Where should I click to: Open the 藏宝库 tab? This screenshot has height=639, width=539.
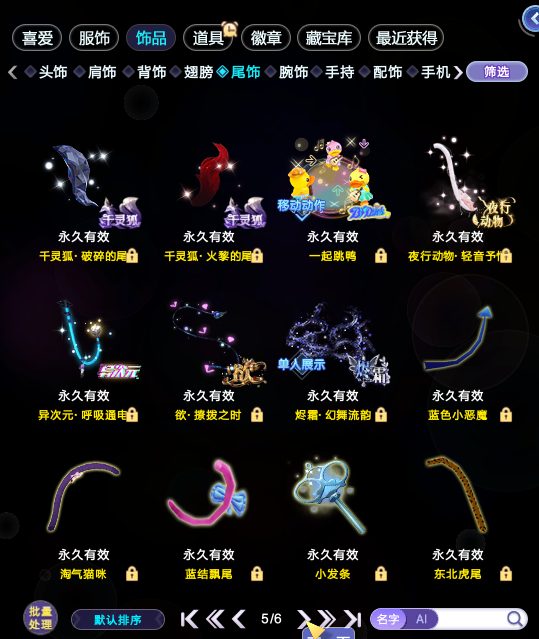click(x=329, y=38)
